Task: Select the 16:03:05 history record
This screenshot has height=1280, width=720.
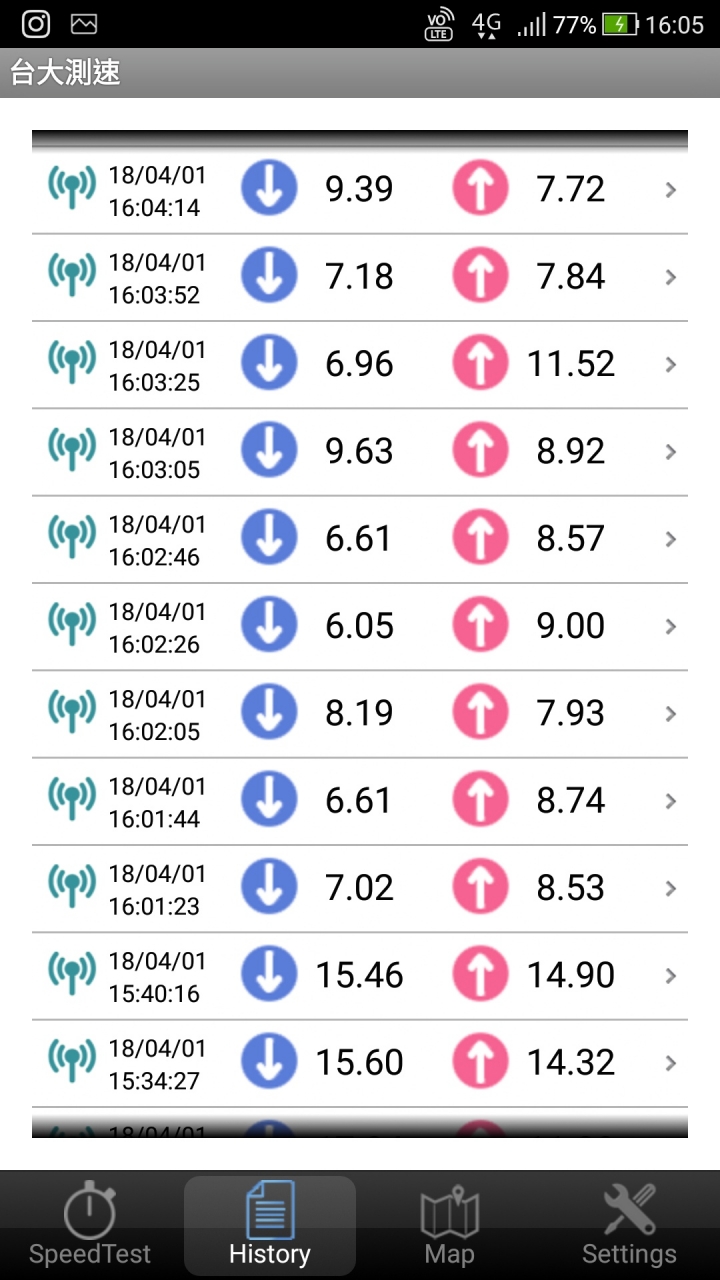Action: pyautogui.click(x=360, y=452)
